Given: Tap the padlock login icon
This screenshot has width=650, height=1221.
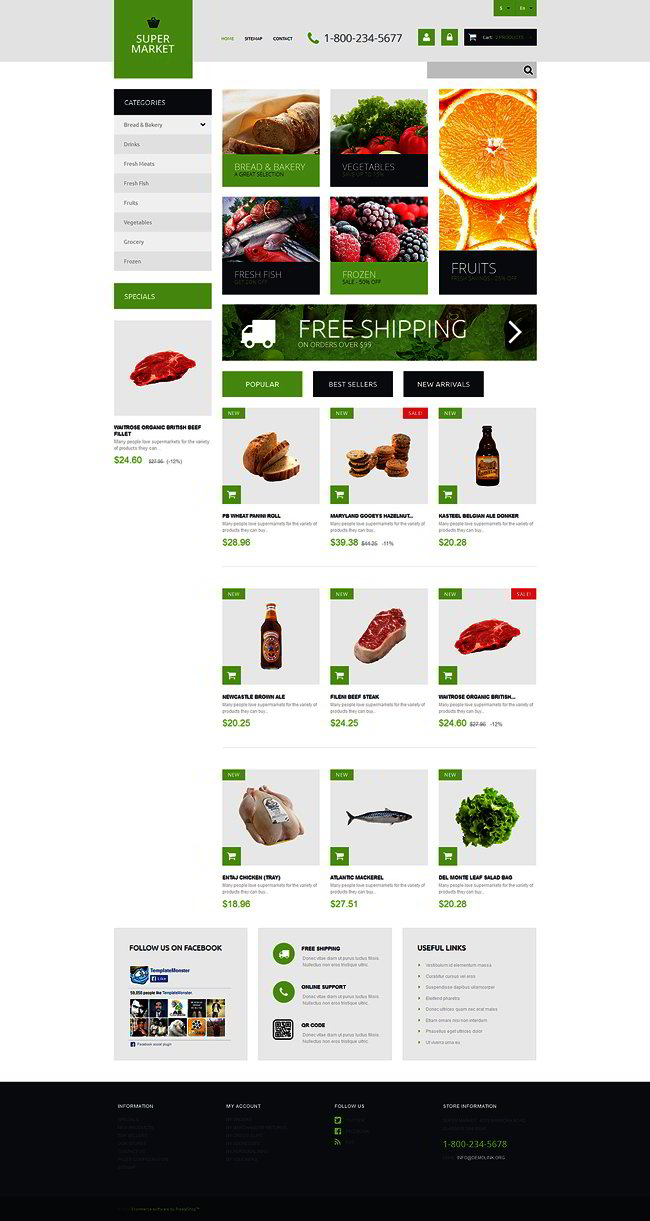Looking at the screenshot, I should [x=449, y=37].
